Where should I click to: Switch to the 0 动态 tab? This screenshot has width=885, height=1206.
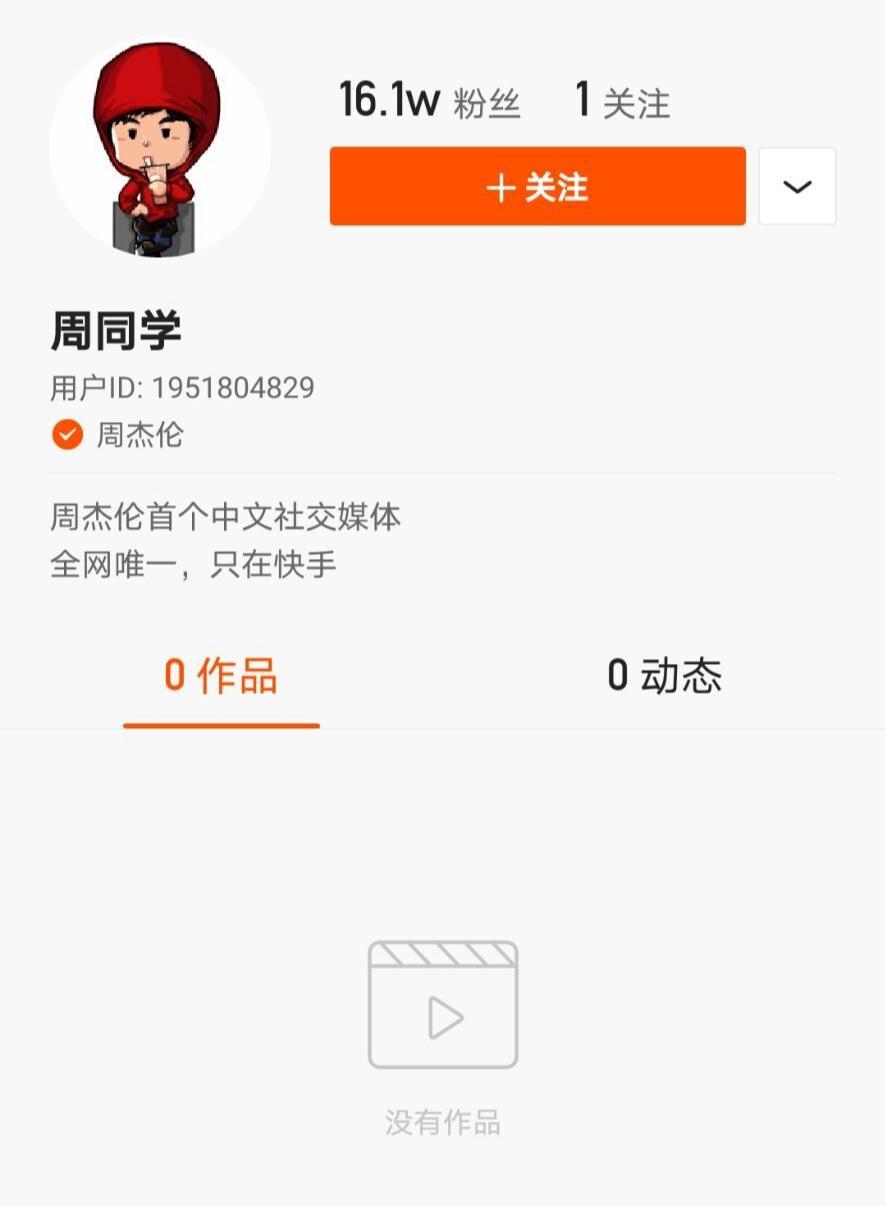(x=664, y=677)
